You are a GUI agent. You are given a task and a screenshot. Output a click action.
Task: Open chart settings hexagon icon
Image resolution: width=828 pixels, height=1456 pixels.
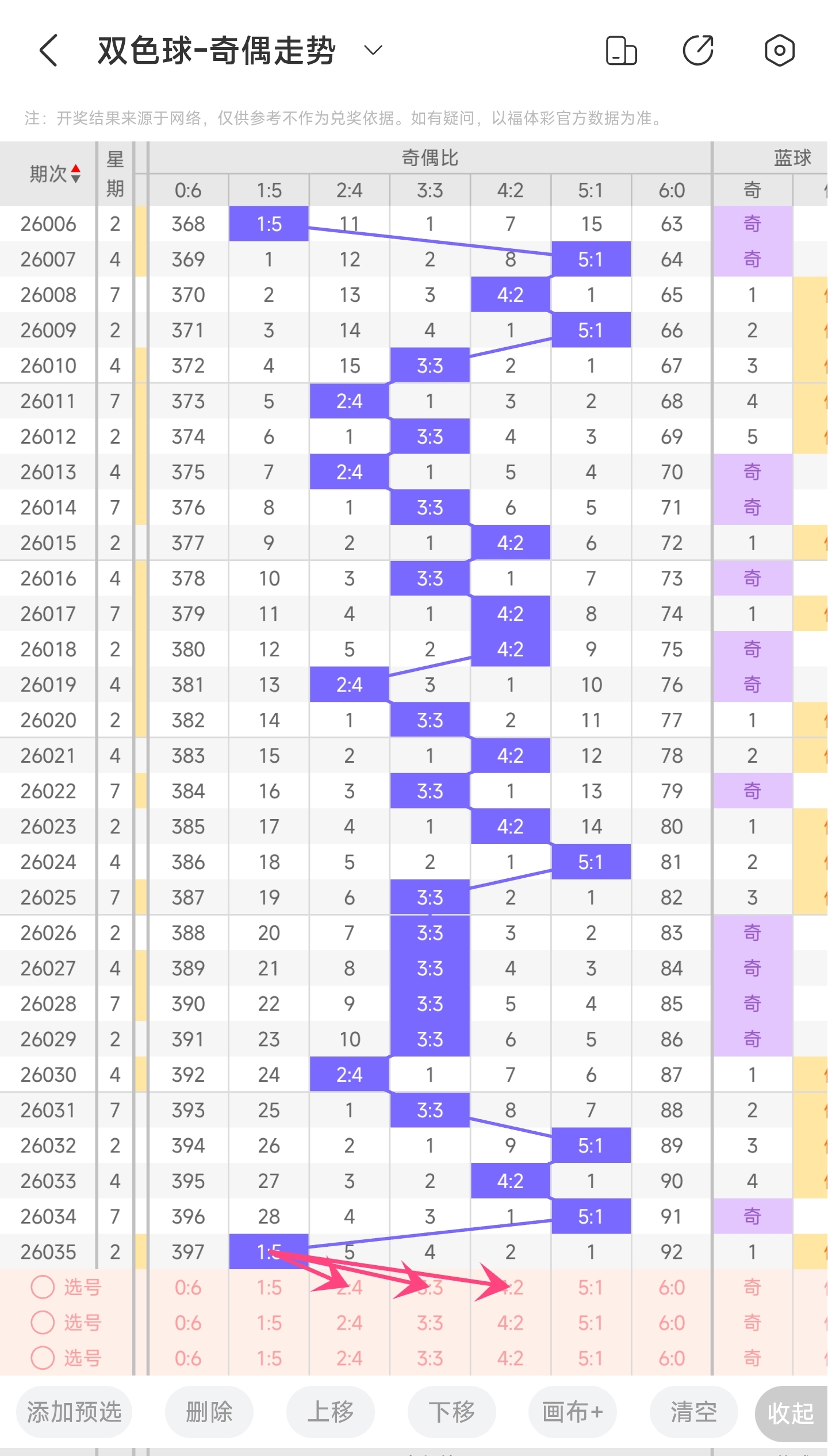point(779,51)
